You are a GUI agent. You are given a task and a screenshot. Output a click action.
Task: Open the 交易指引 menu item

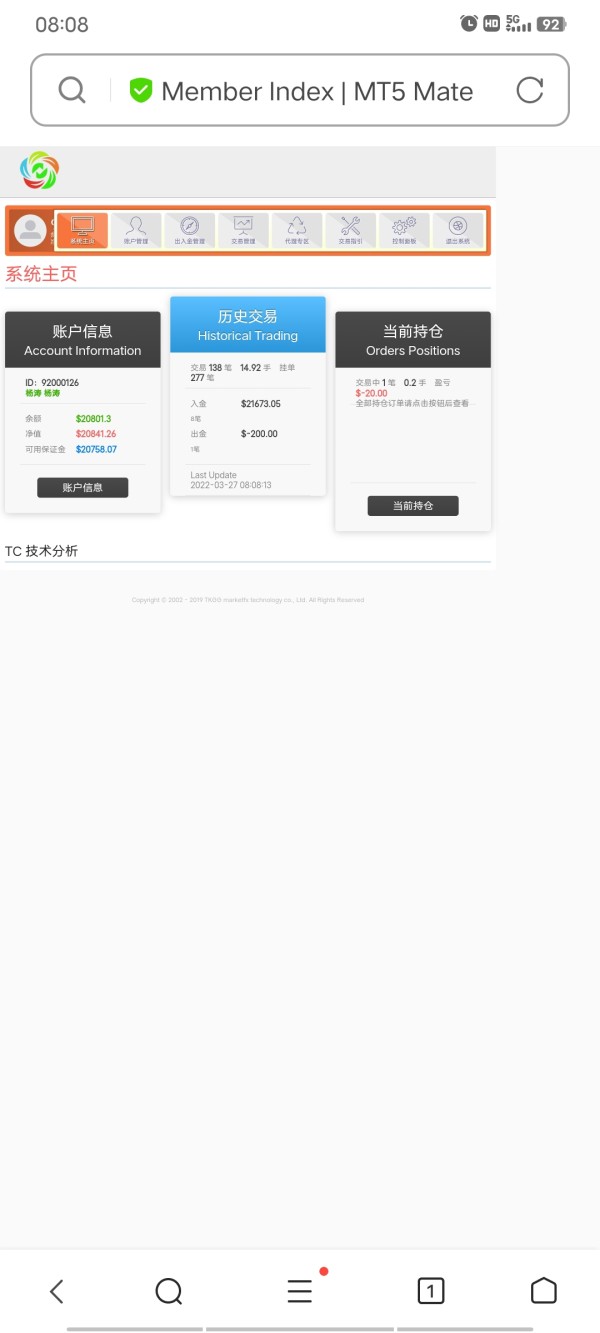[350, 231]
